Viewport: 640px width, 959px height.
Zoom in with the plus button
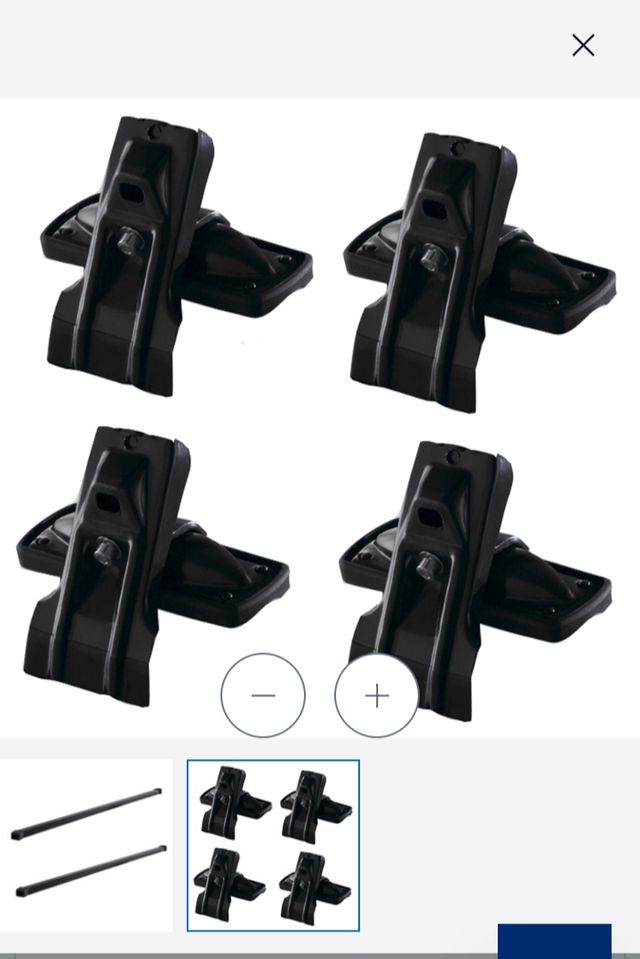tap(377, 696)
